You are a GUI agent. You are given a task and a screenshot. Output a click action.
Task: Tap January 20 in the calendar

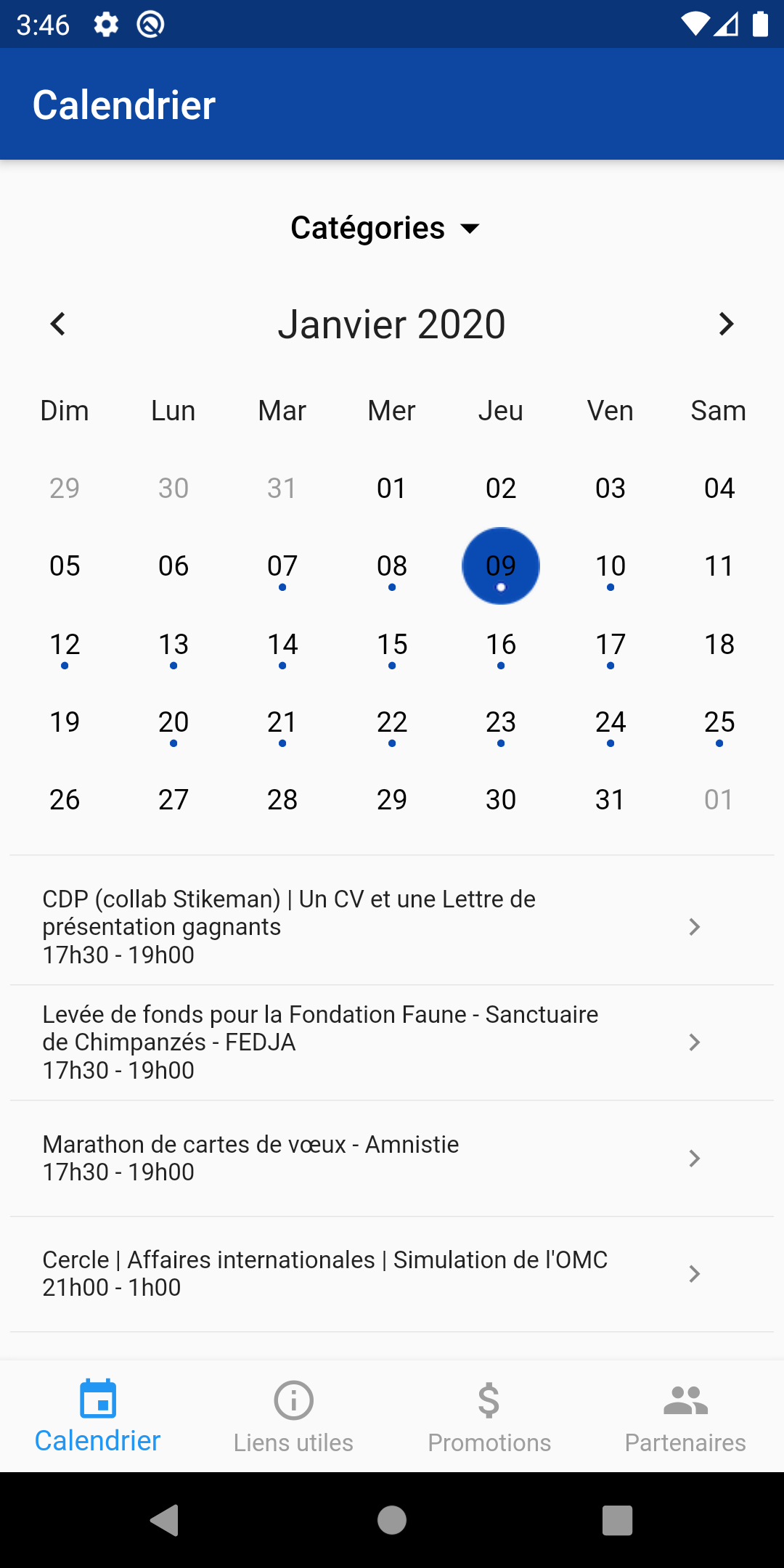173,722
